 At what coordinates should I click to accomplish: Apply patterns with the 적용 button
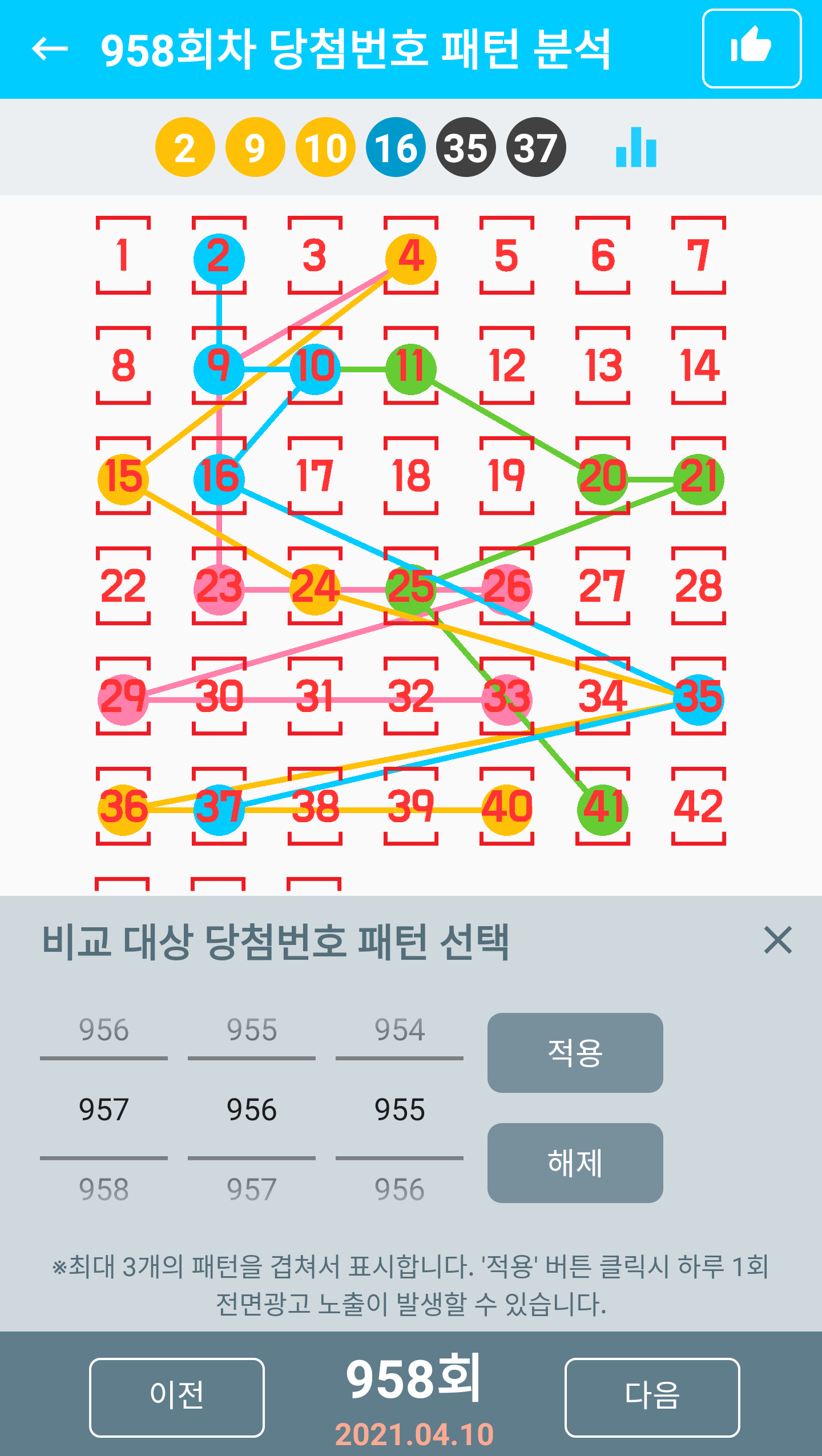point(575,1052)
